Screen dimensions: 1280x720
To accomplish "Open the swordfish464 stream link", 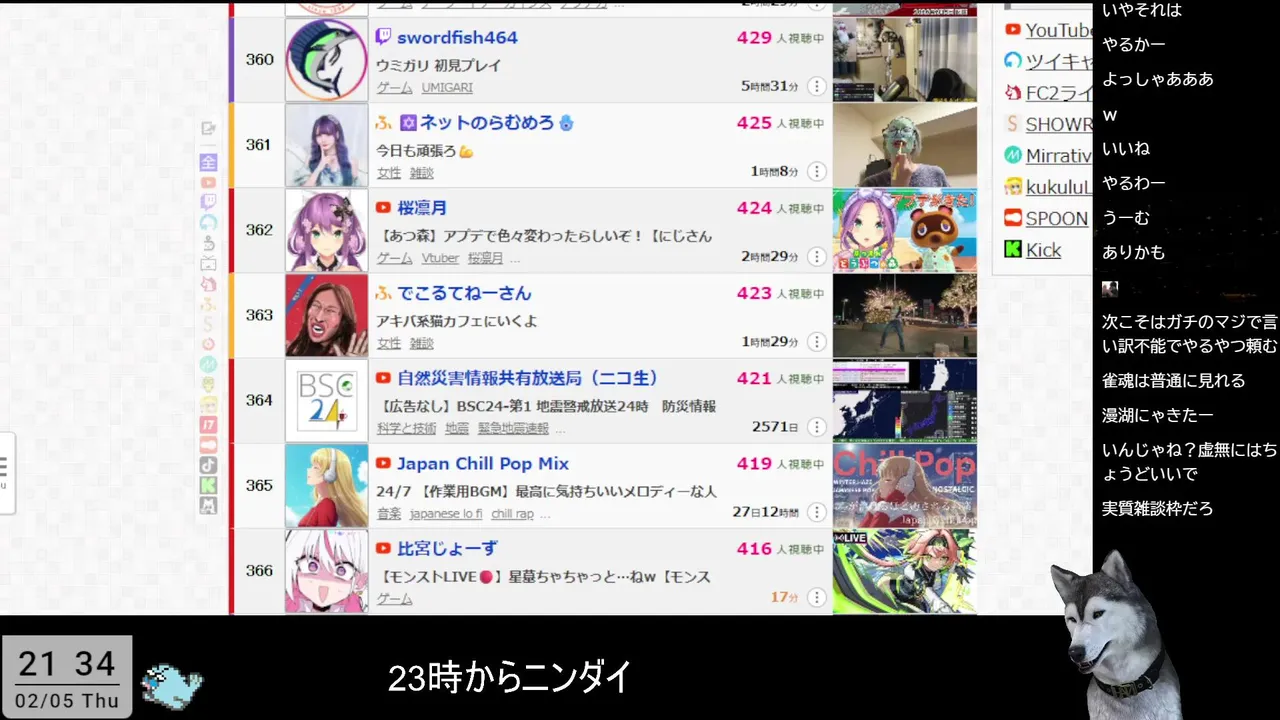I will (457, 38).
